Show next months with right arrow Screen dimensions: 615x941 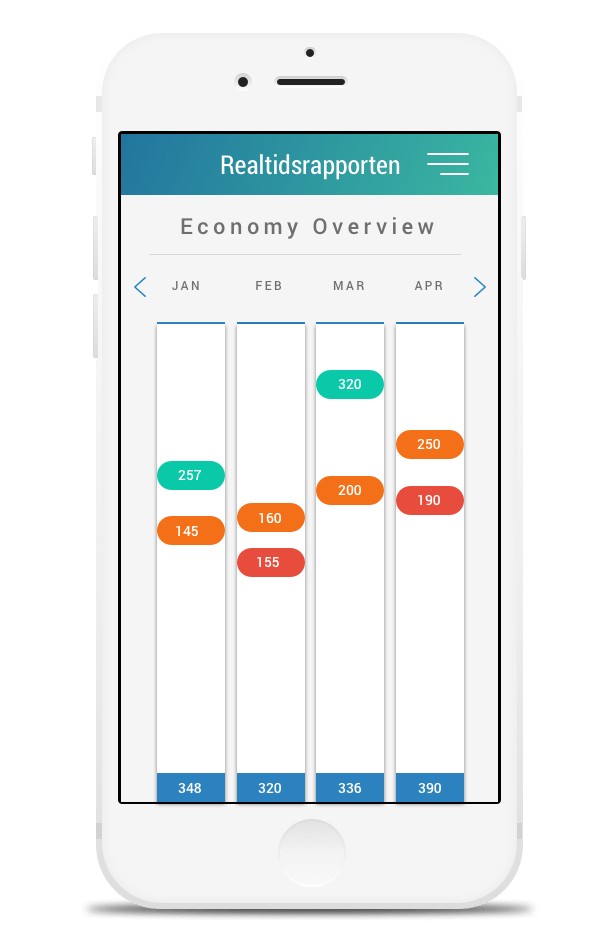click(479, 287)
